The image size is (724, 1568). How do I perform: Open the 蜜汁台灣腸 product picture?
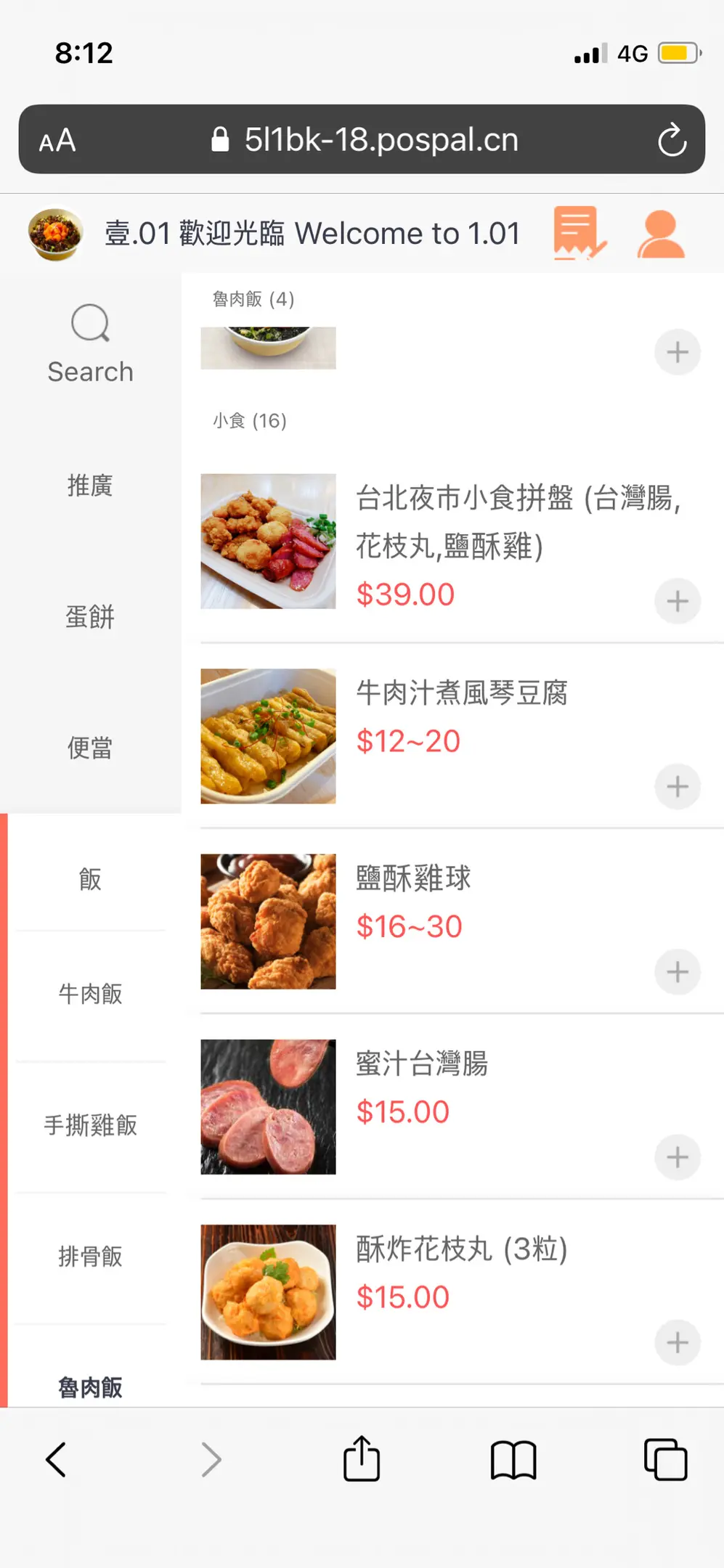coord(268,1106)
